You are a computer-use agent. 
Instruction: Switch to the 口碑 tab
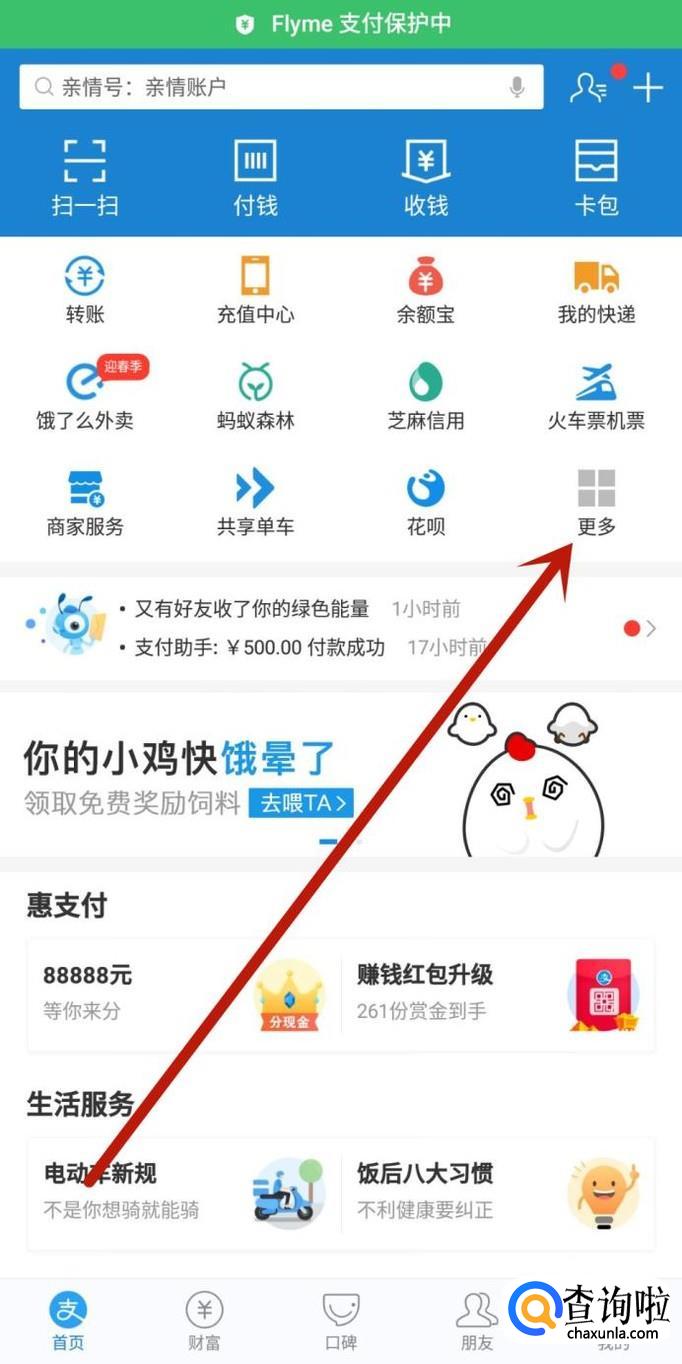(x=341, y=1320)
